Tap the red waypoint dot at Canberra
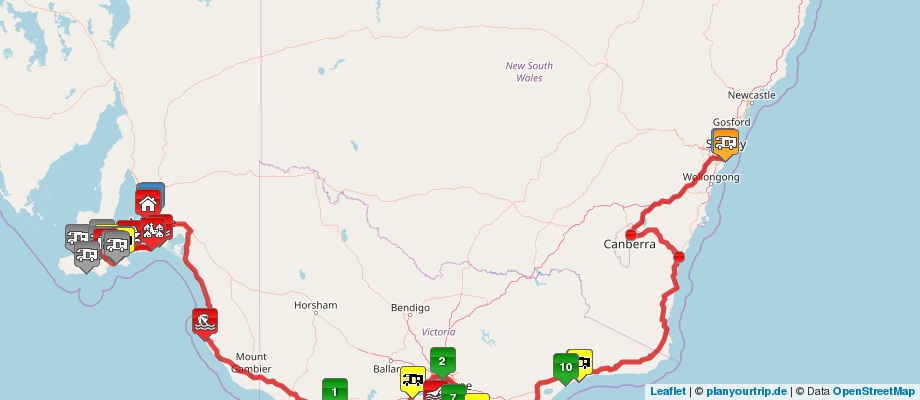920x400 pixels. tap(631, 235)
